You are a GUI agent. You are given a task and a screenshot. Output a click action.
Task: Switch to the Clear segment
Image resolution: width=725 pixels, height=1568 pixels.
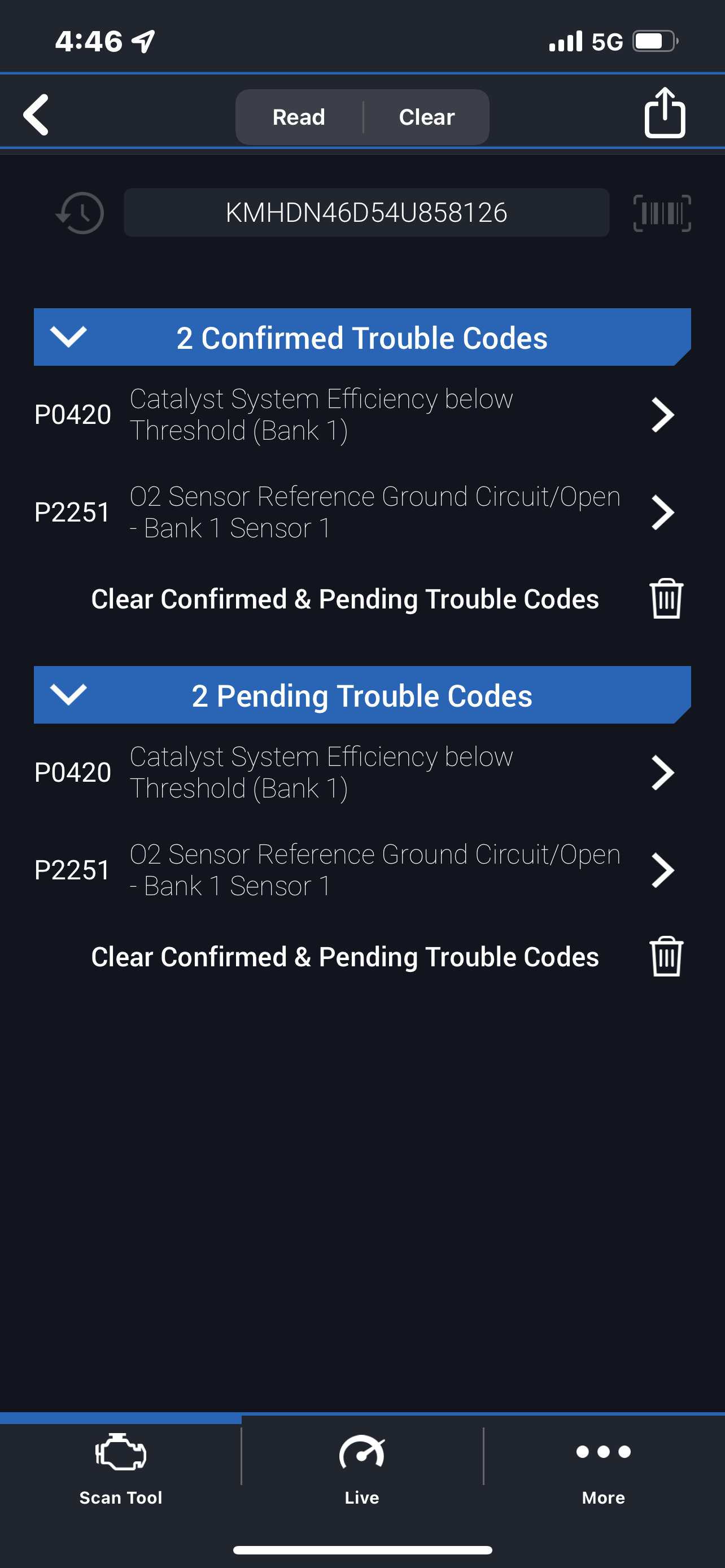pos(427,117)
